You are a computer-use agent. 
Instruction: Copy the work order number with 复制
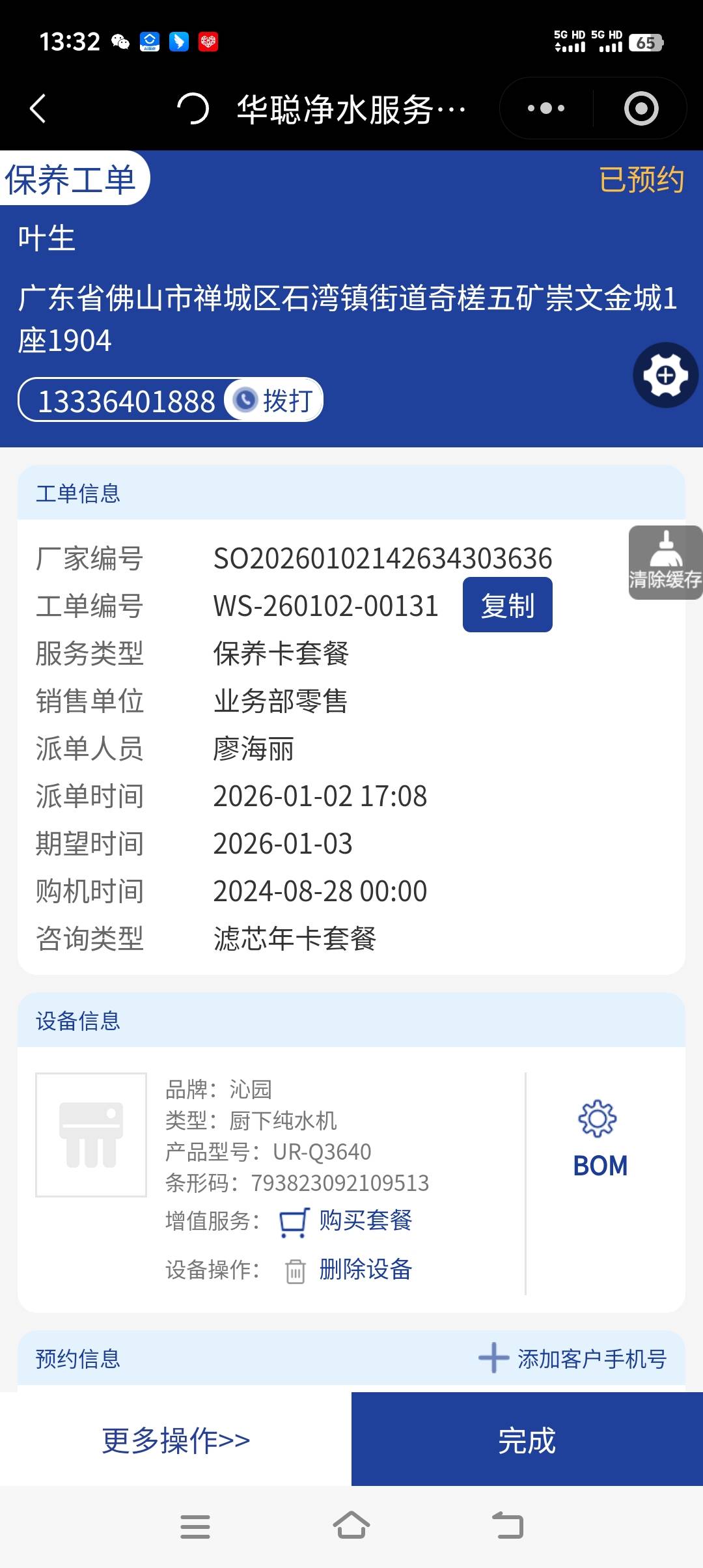coord(507,605)
